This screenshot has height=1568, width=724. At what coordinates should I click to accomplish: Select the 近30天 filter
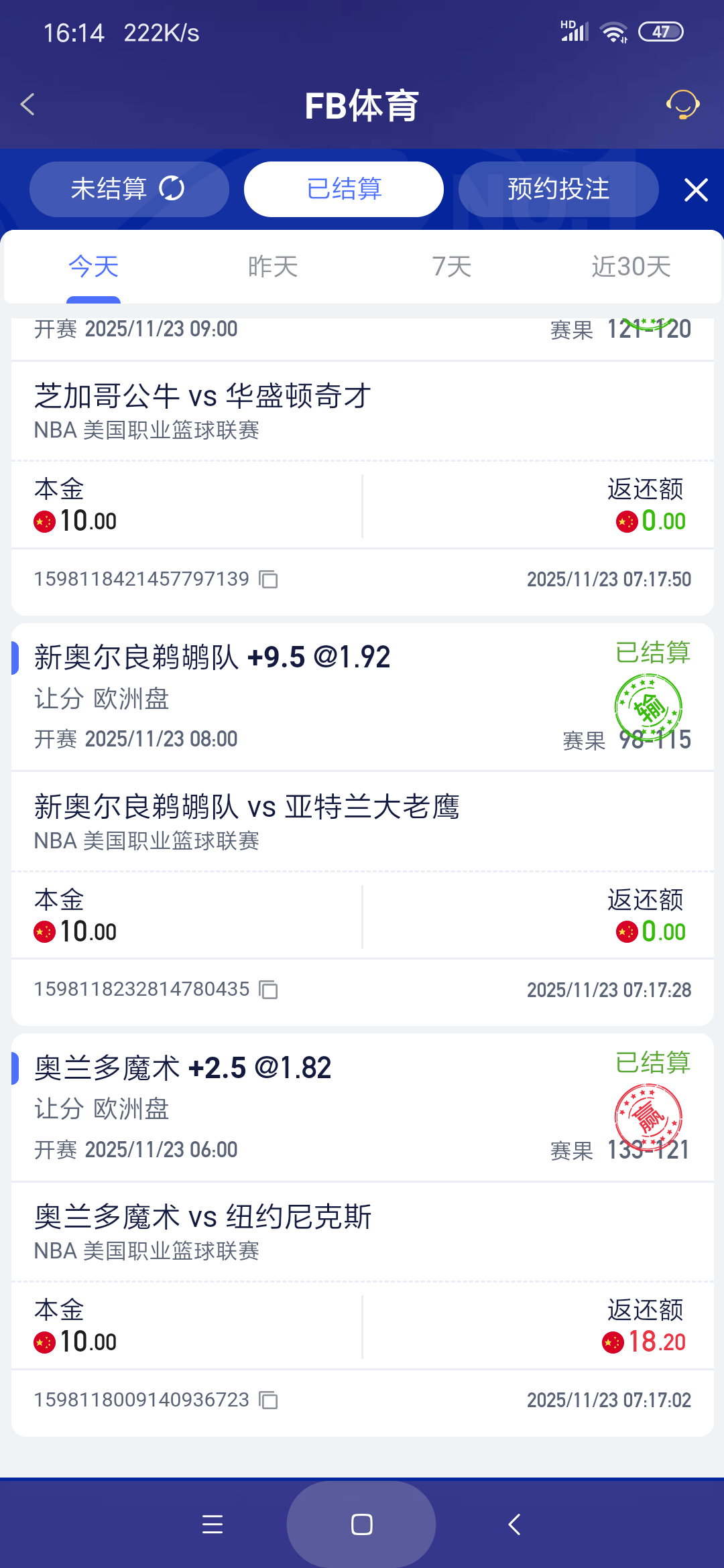631,266
